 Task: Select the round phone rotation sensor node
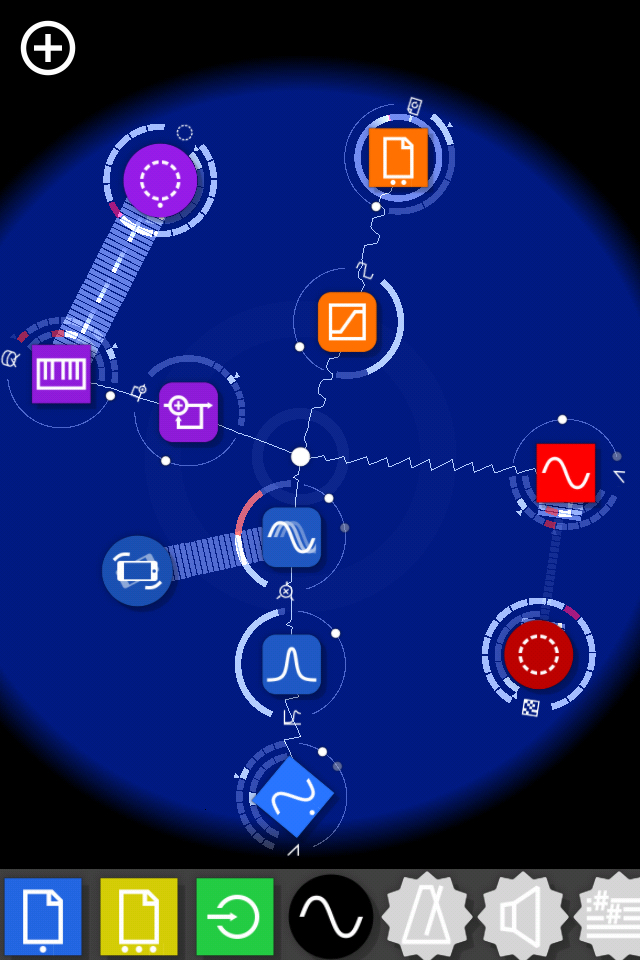tap(138, 571)
